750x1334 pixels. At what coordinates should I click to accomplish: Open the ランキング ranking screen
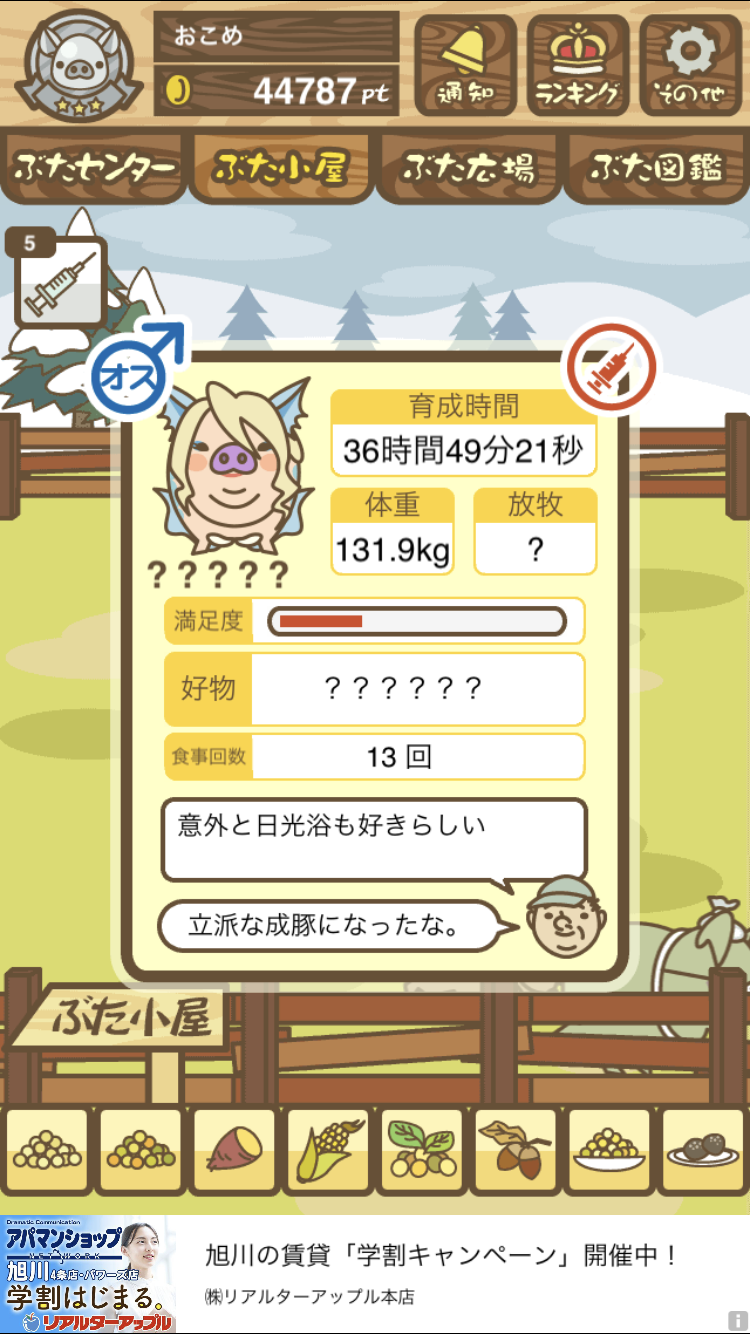coord(578,64)
